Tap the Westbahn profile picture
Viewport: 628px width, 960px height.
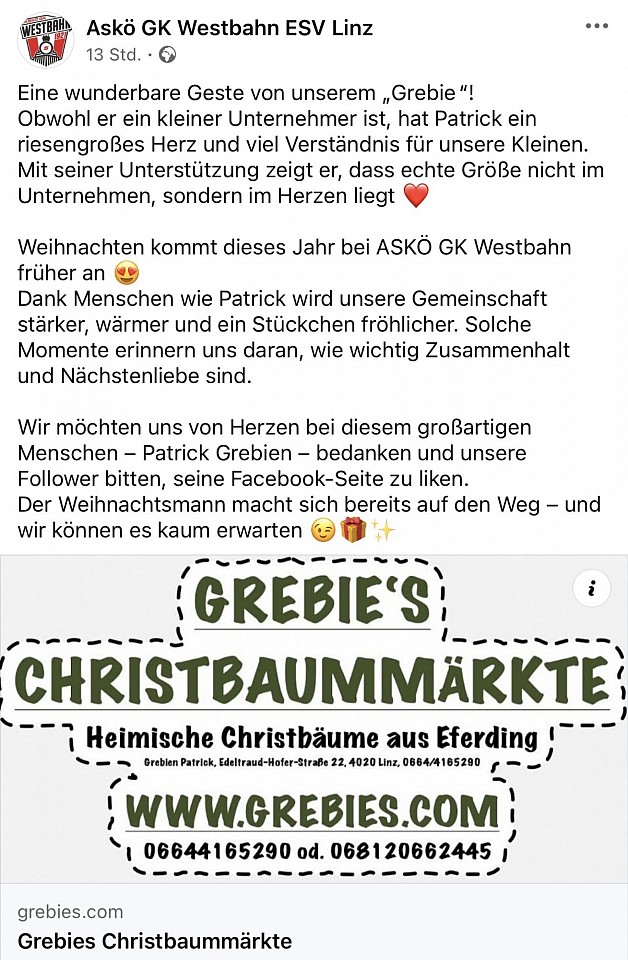tap(46, 40)
